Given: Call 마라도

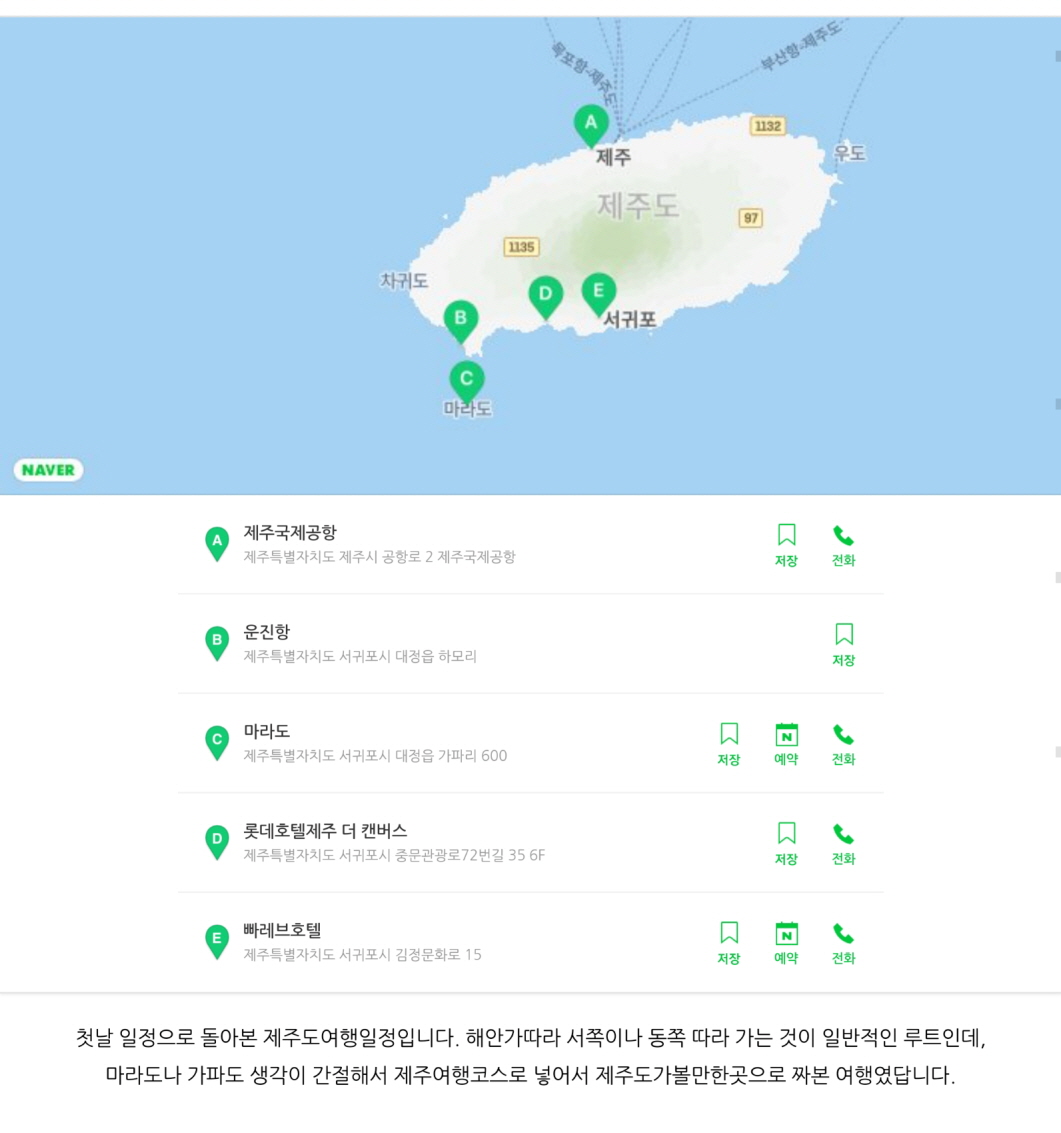Looking at the screenshot, I should pyautogui.click(x=843, y=743).
